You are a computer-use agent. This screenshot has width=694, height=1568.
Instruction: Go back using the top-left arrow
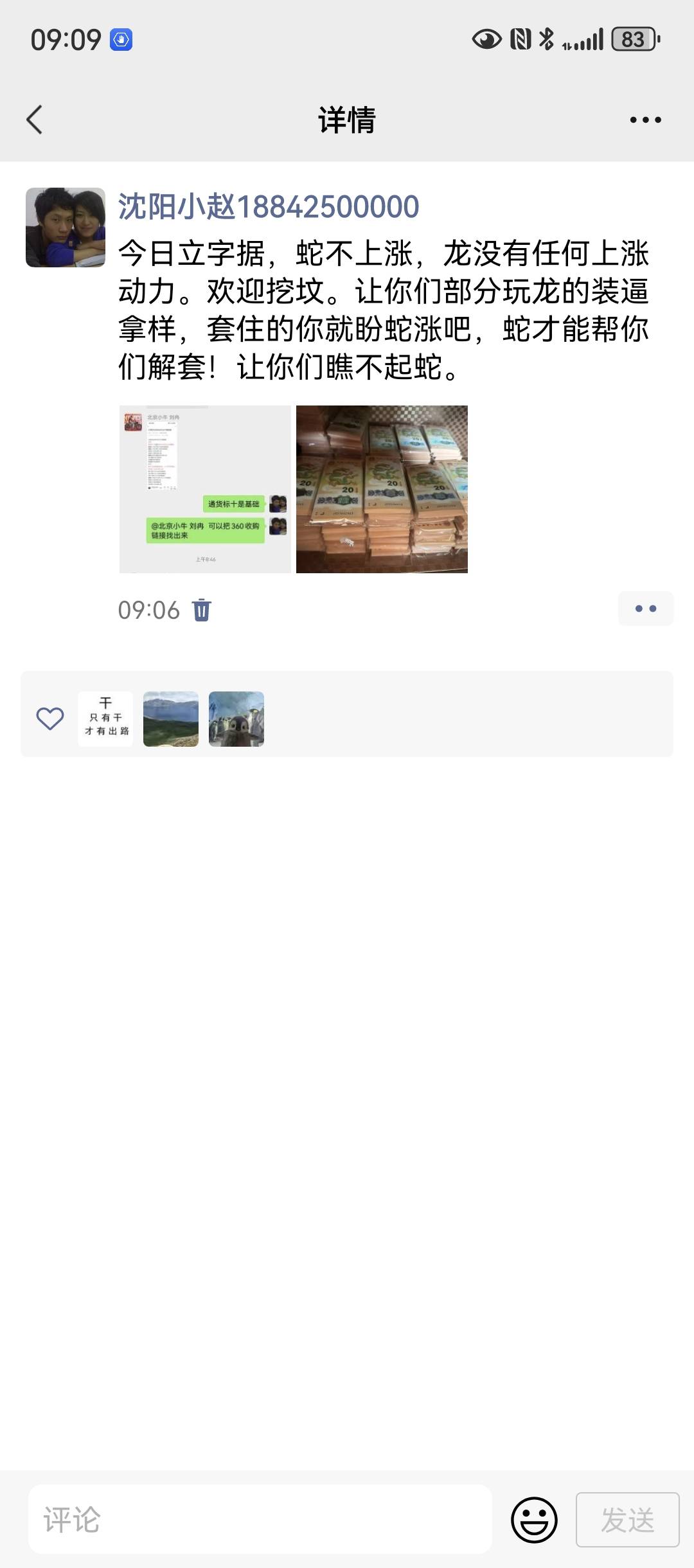[35, 120]
